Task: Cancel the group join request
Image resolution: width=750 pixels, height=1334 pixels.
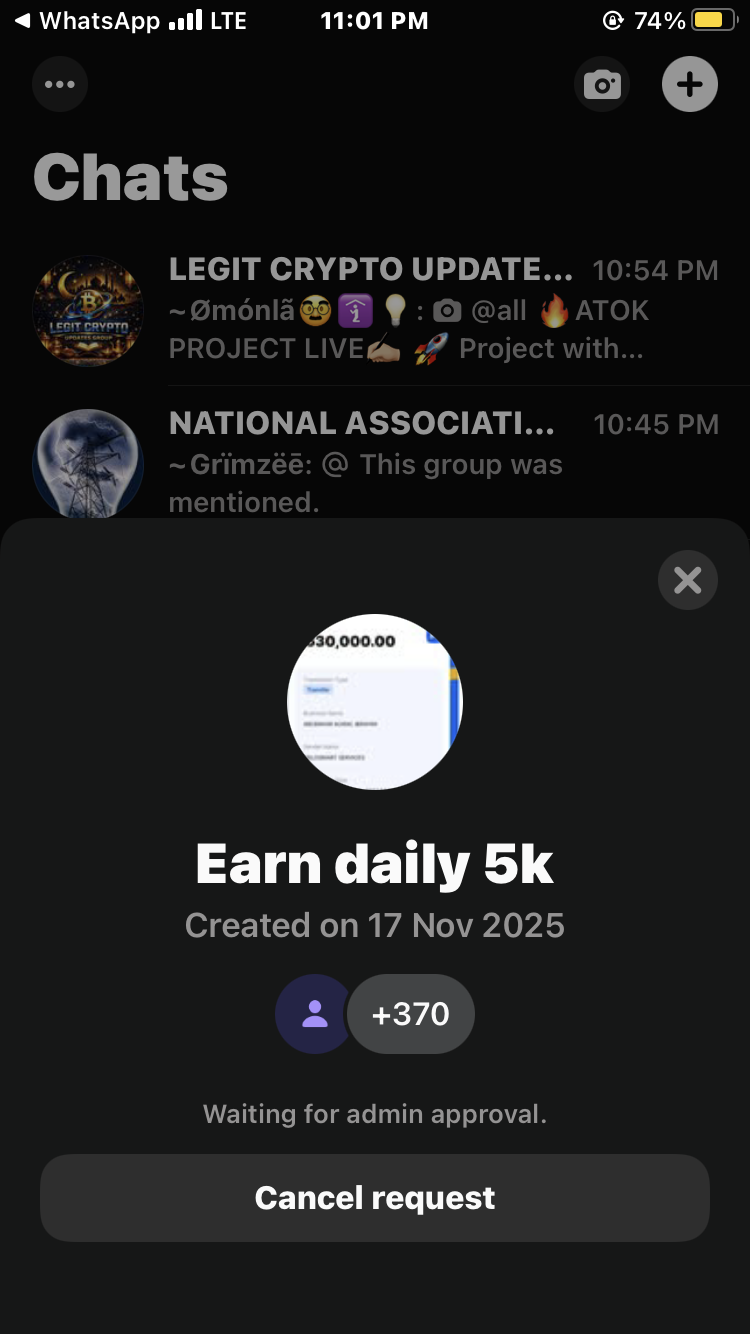Action: point(374,1197)
